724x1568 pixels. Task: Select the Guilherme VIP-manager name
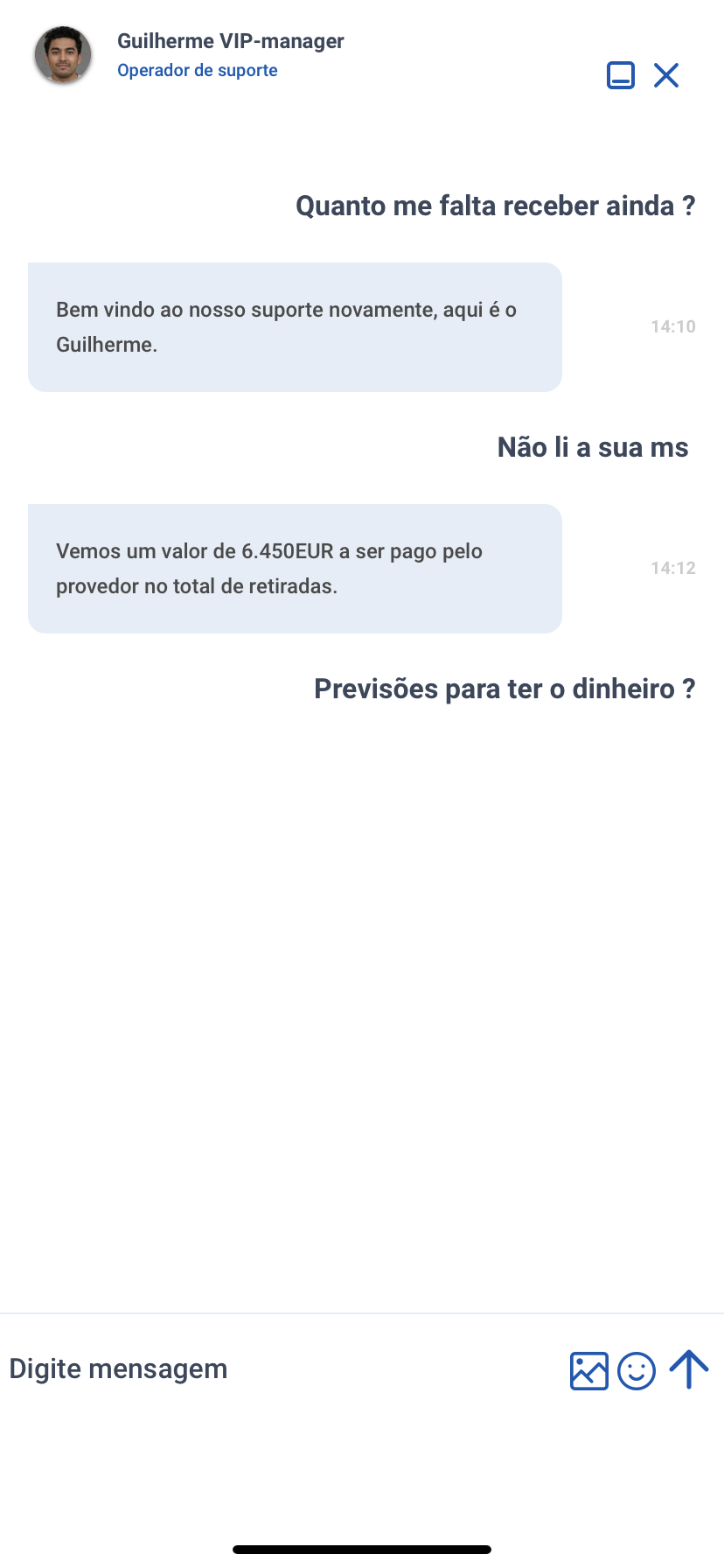coord(231,40)
